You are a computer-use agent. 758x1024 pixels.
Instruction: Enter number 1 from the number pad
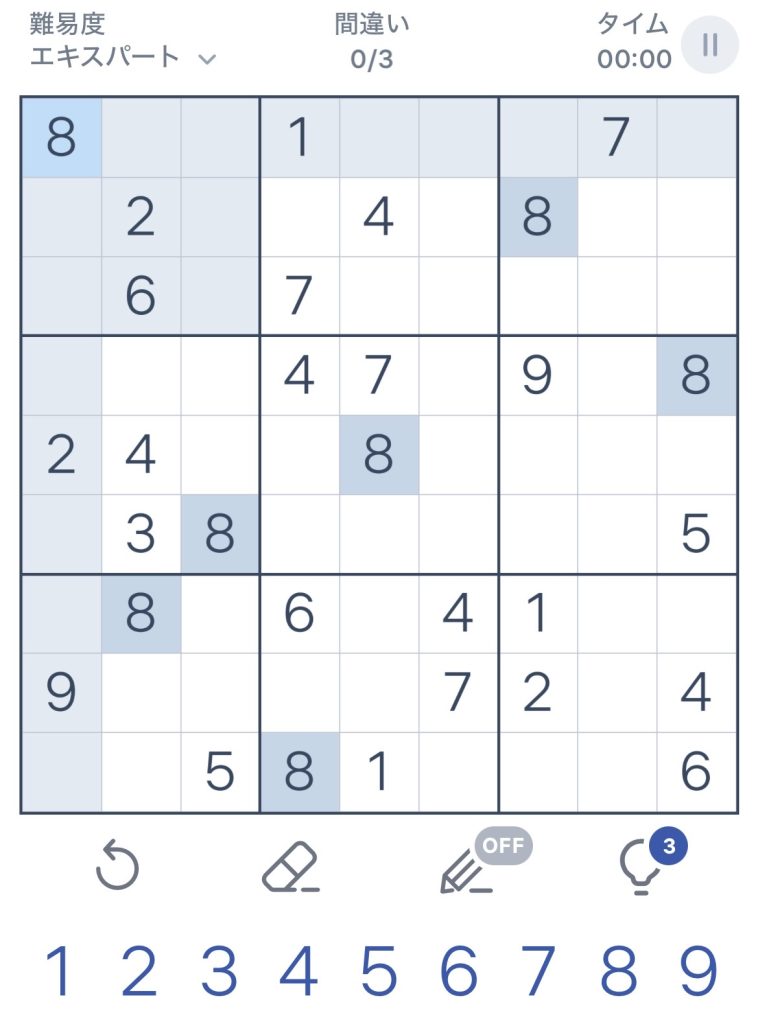(x=59, y=972)
